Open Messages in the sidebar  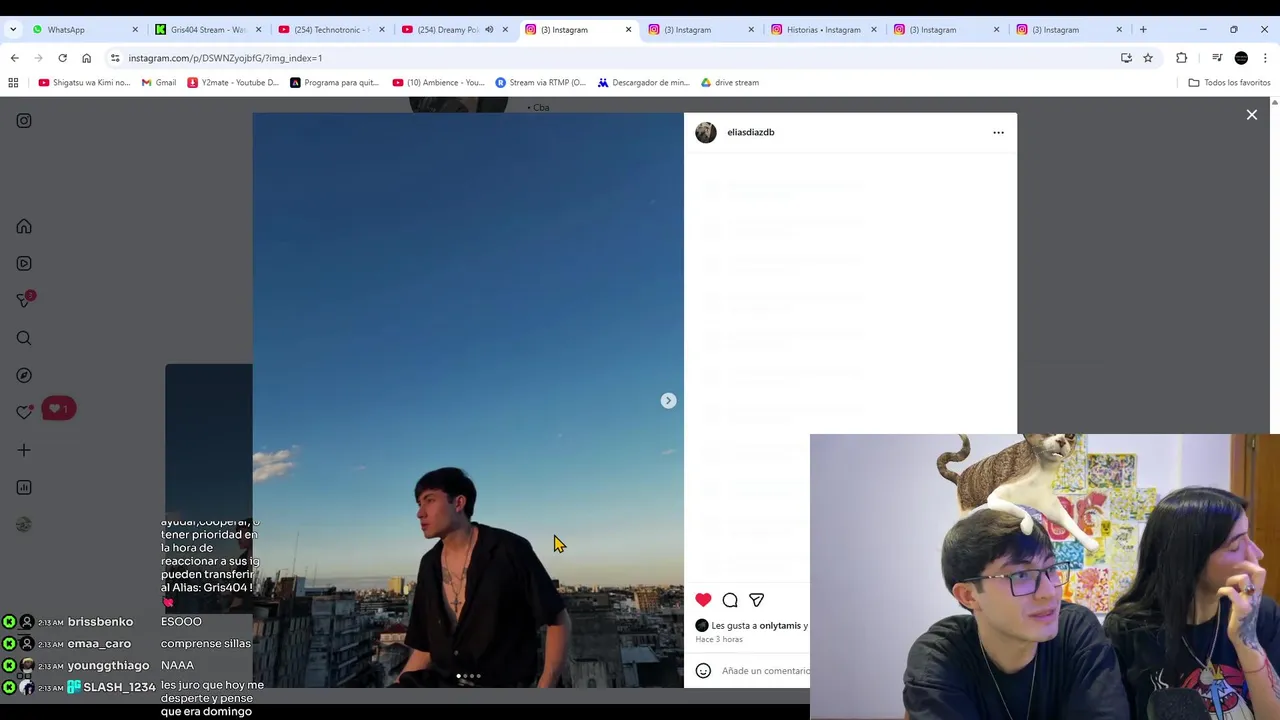(x=24, y=300)
